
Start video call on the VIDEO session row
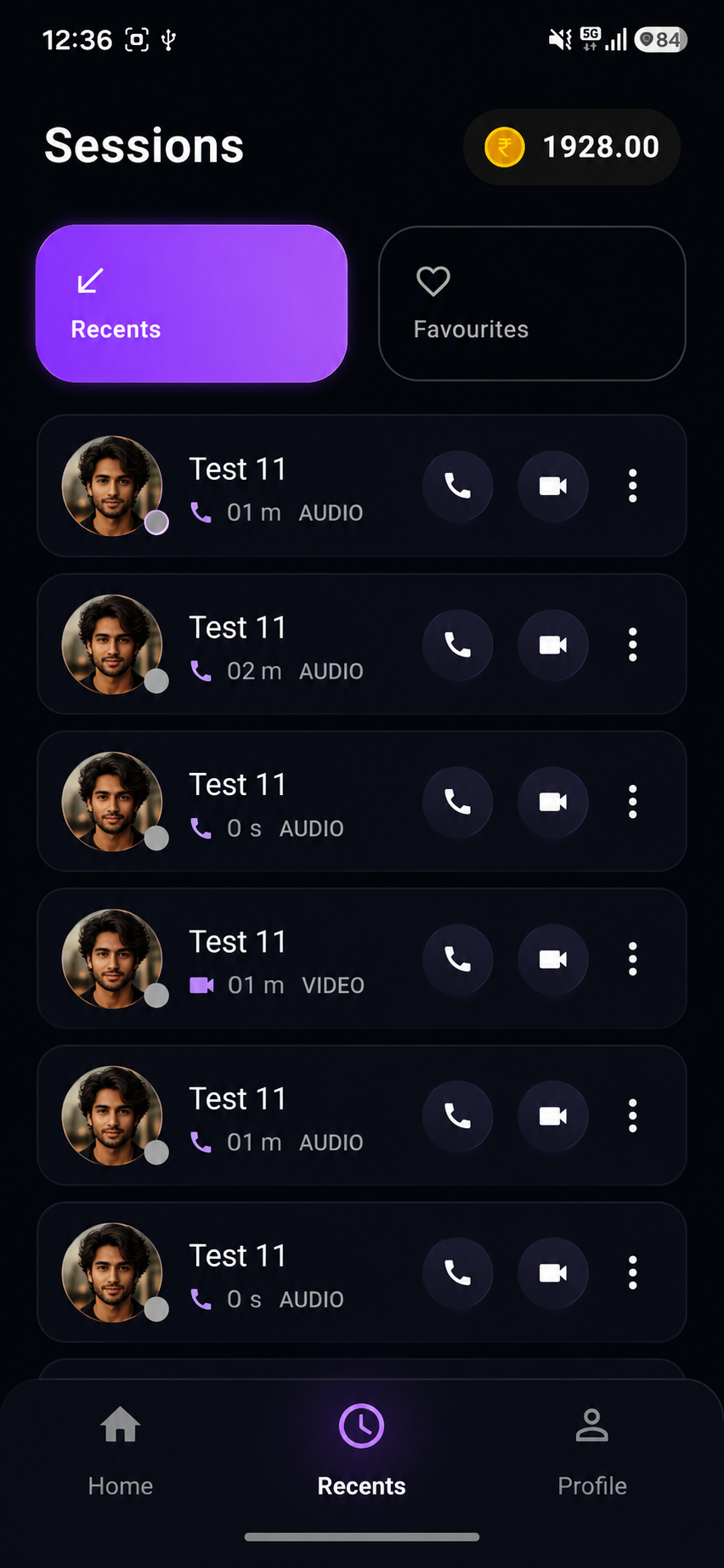pyautogui.click(x=553, y=959)
